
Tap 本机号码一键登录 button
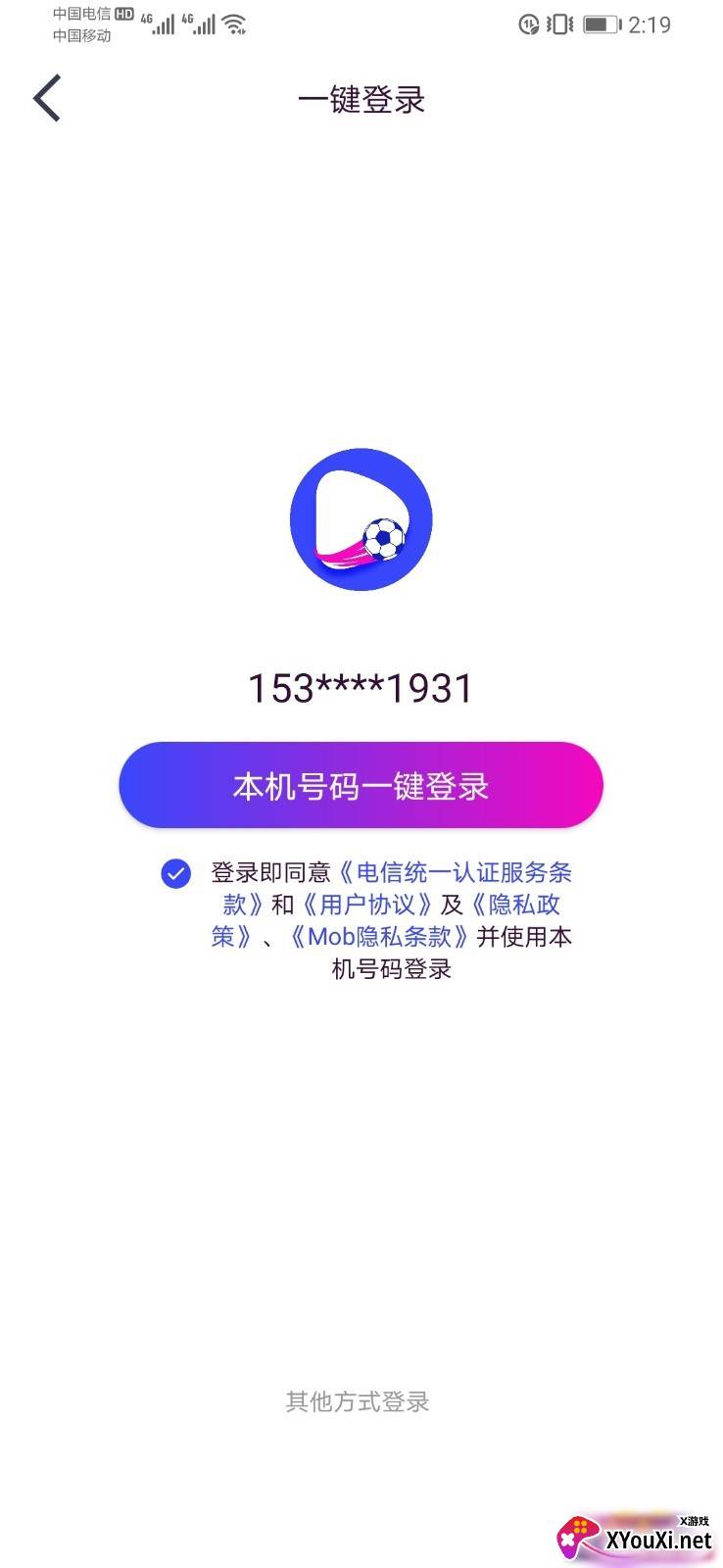click(361, 785)
